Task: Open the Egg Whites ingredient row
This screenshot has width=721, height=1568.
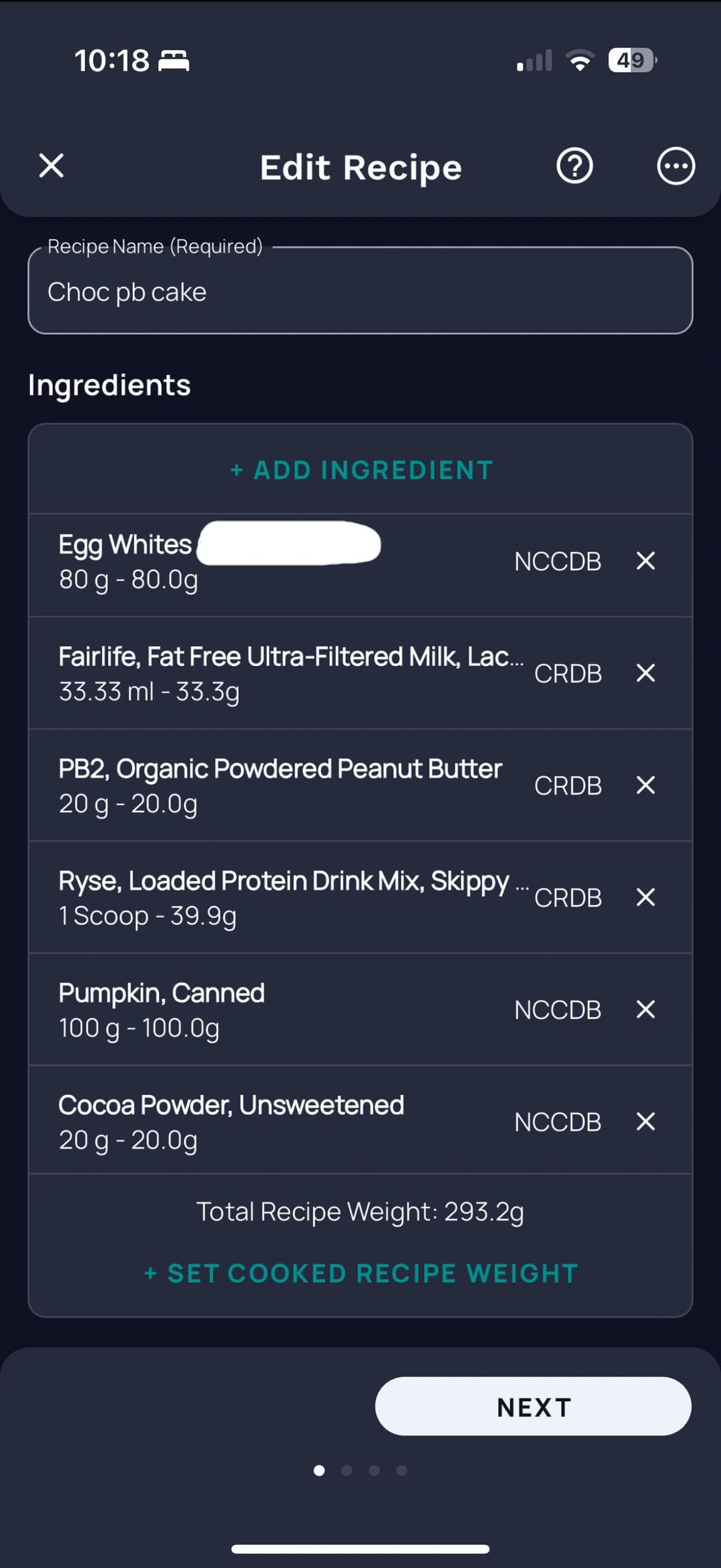Action: (x=327, y=564)
